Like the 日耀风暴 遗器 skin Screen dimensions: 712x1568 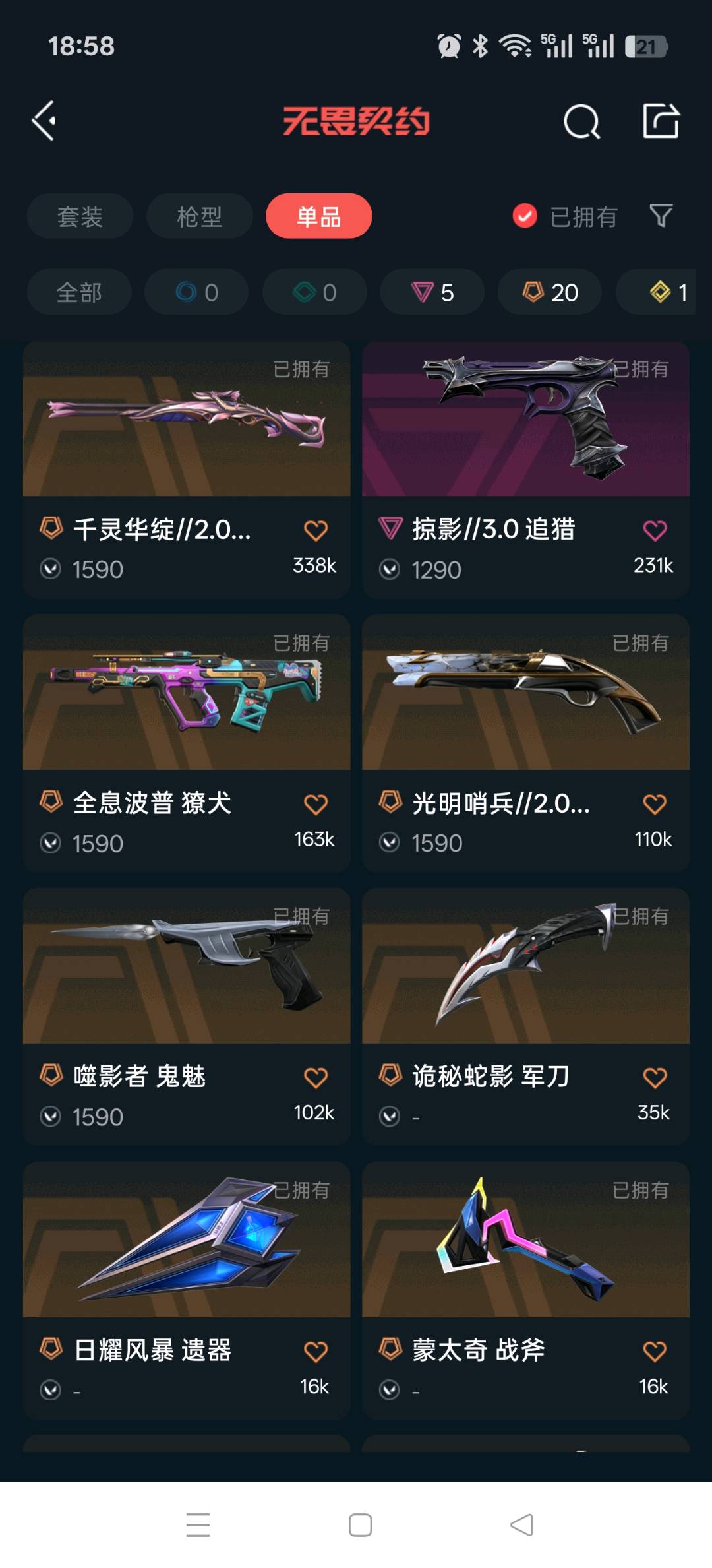[x=316, y=1352]
